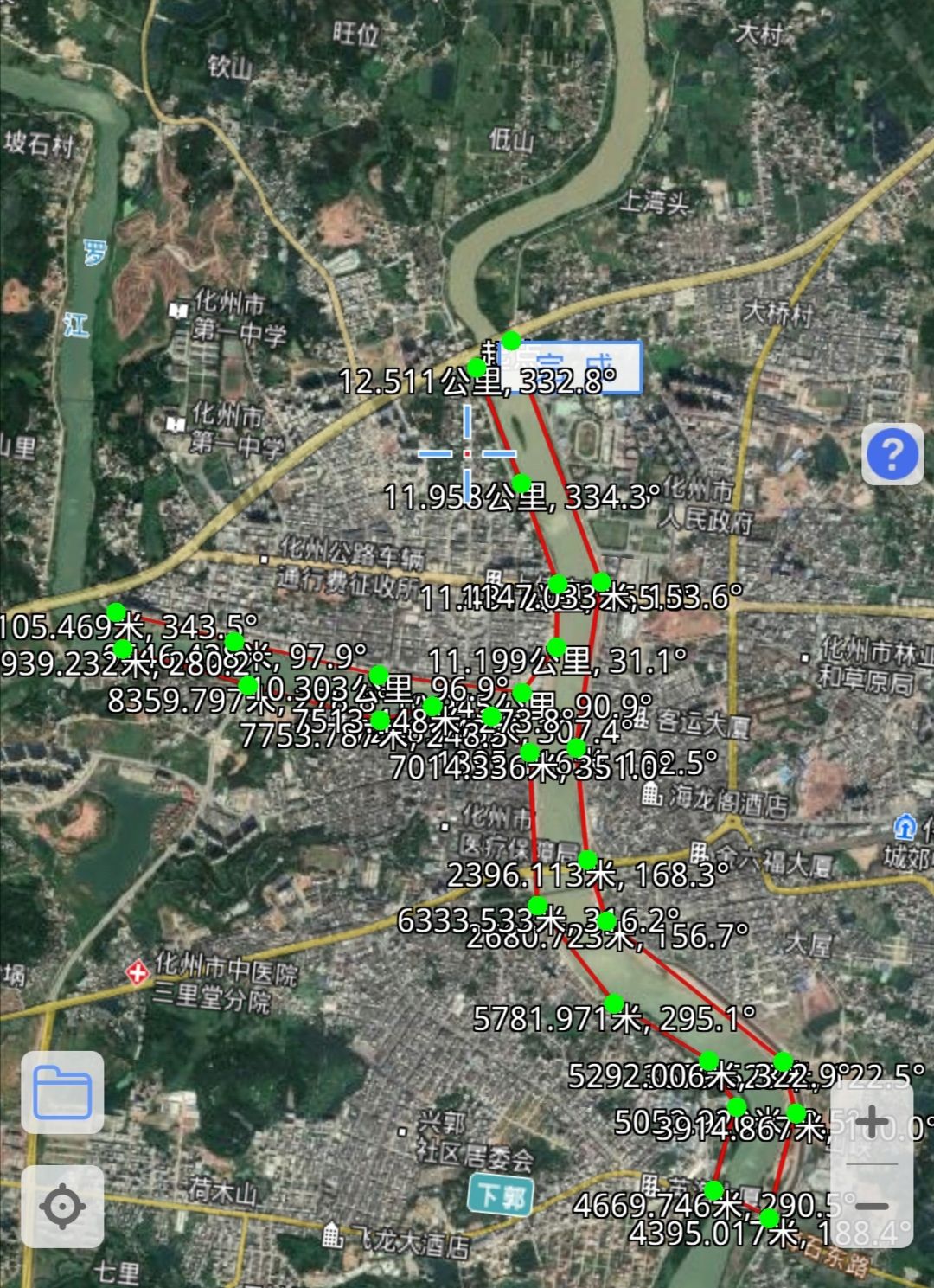Open the help question mark button
Screen dimensions: 934x1288
tap(892, 453)
